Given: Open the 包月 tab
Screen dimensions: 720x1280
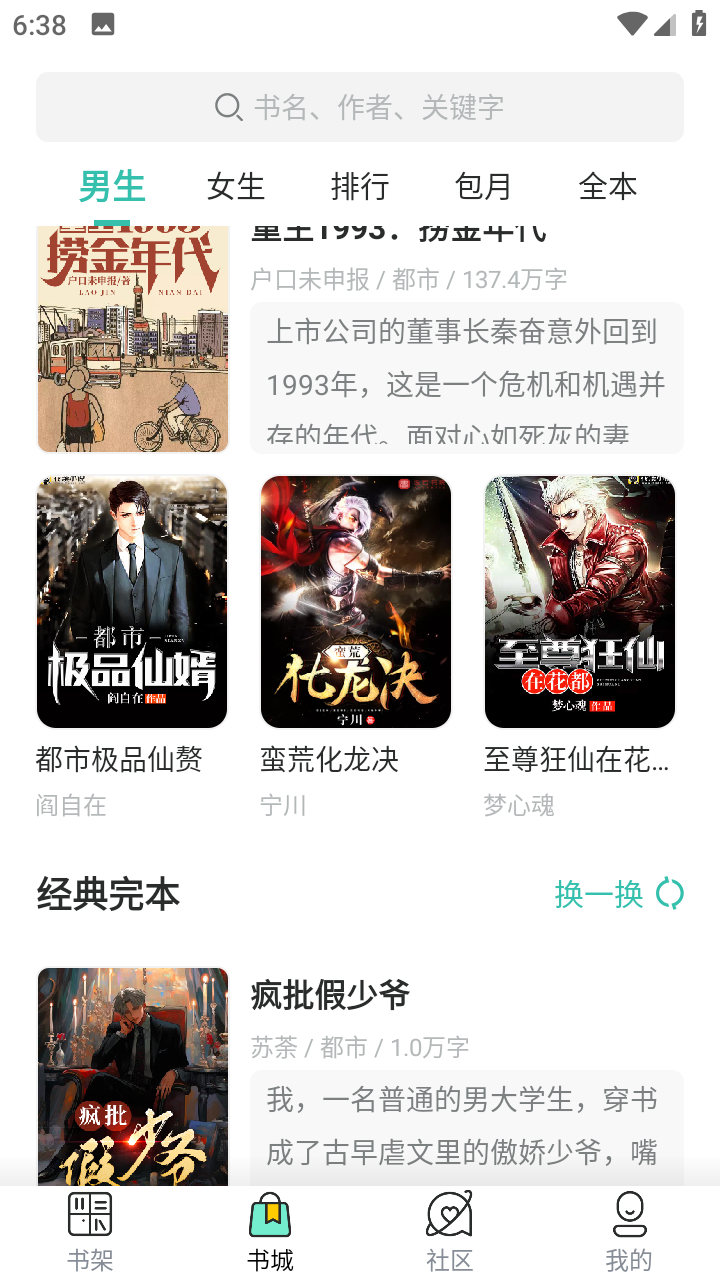Looking at the screenshot, I should tap(483, 187).
